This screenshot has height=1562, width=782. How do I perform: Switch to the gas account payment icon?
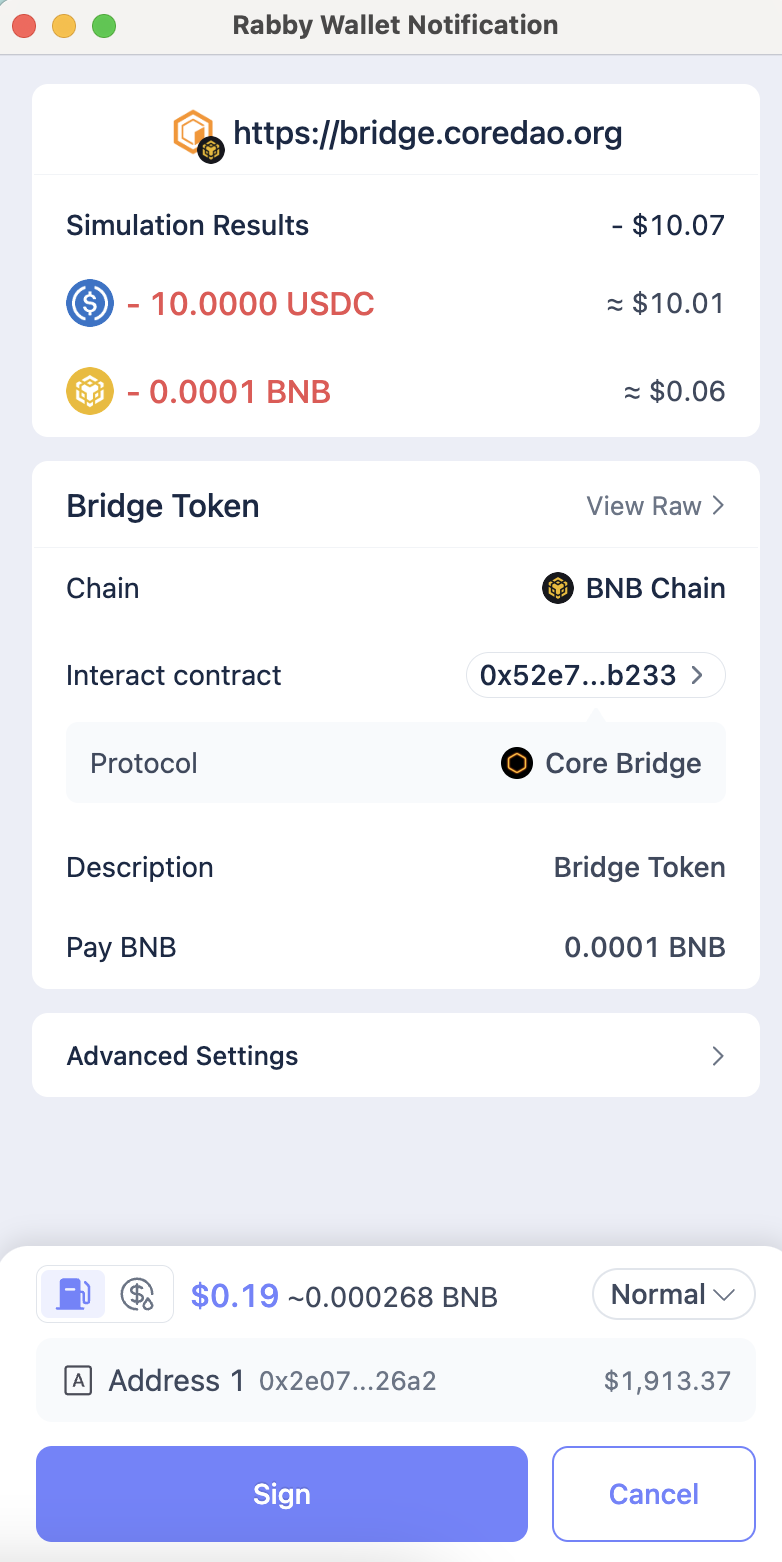coord(138,1295)
